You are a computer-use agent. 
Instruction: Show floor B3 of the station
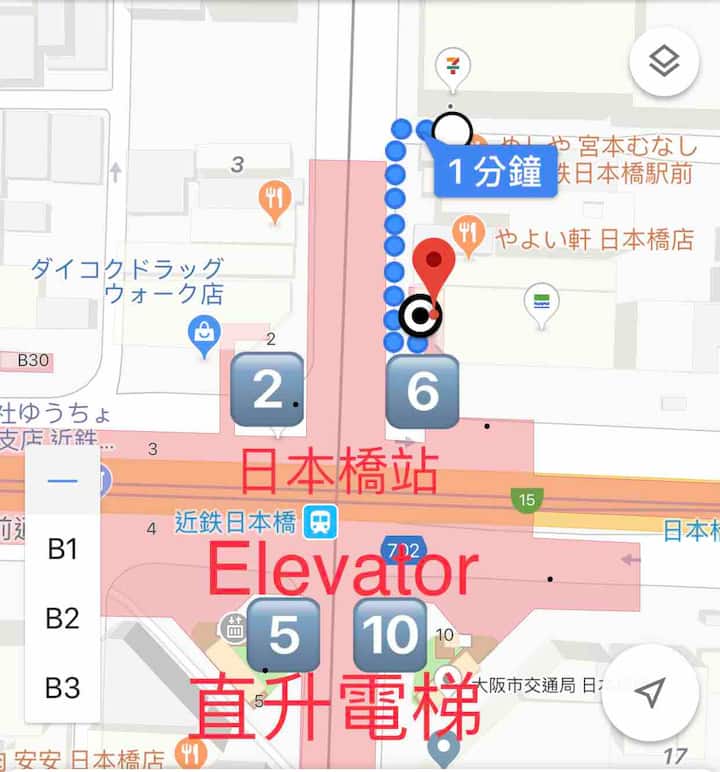pyautogui.click(x=62, y=687)
